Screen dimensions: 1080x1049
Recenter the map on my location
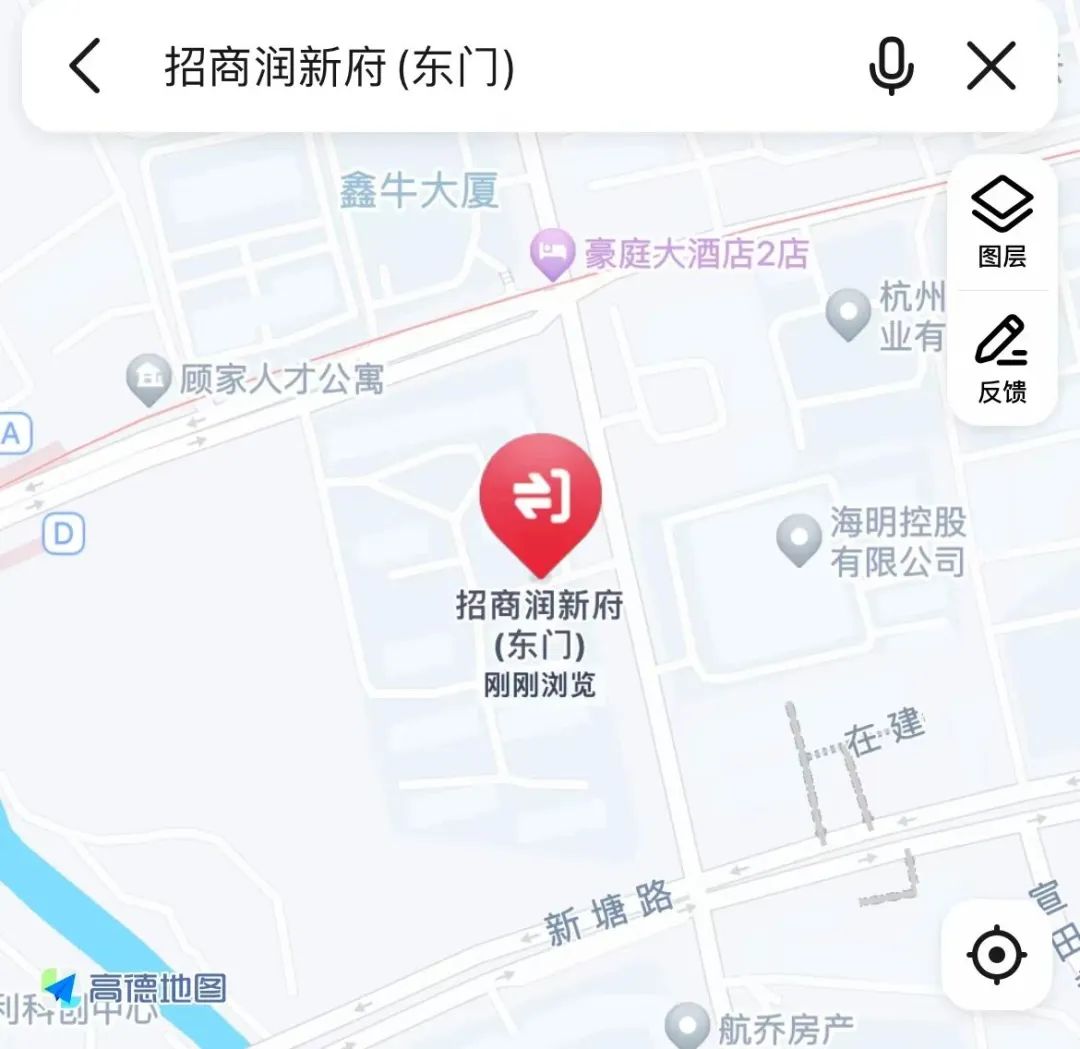click(x=996, y=954)
